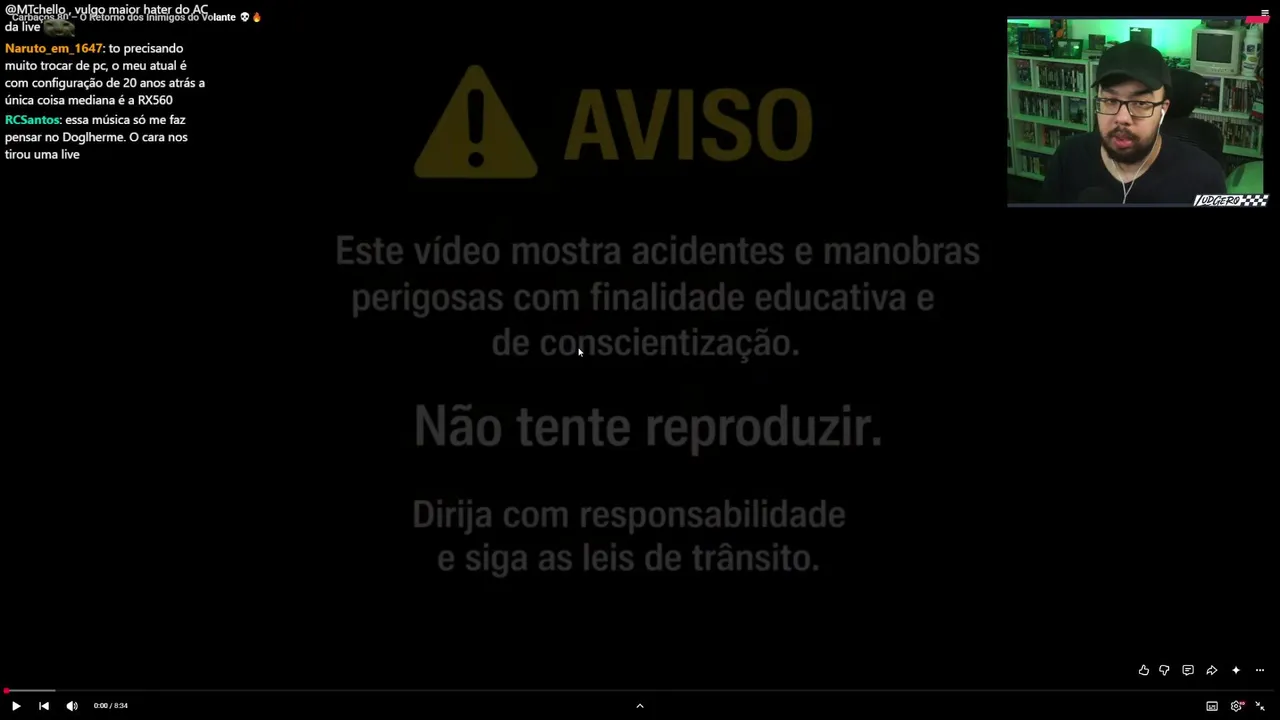Viewport: 1280px width, 720px height.
Task: Toggle subtitles with the captions icon
Action: 1212,706
